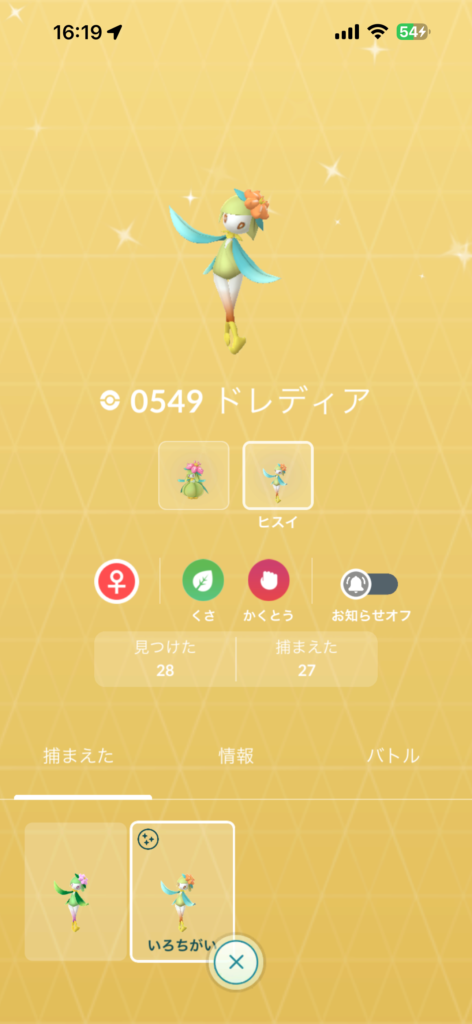Tap the かくとう type icon
Viewport: 472px width, 1024px height.
click(268, 581)
